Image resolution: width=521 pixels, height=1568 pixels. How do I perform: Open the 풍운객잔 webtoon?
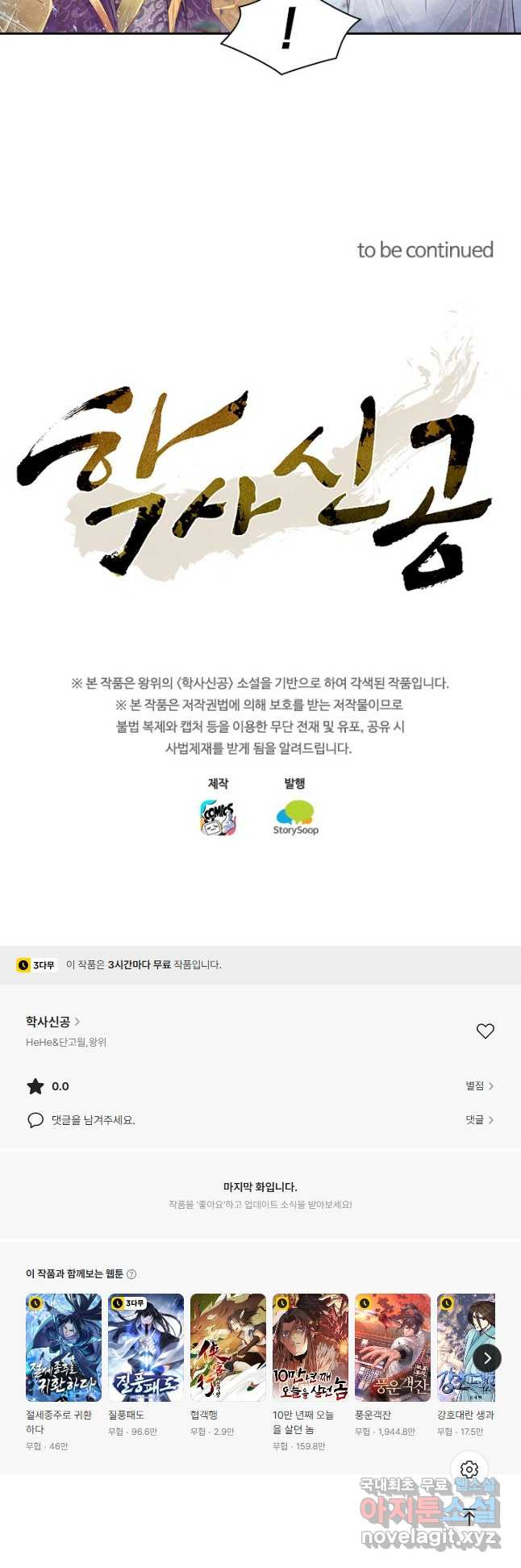pyautogui.click(x=393, y=1348)
